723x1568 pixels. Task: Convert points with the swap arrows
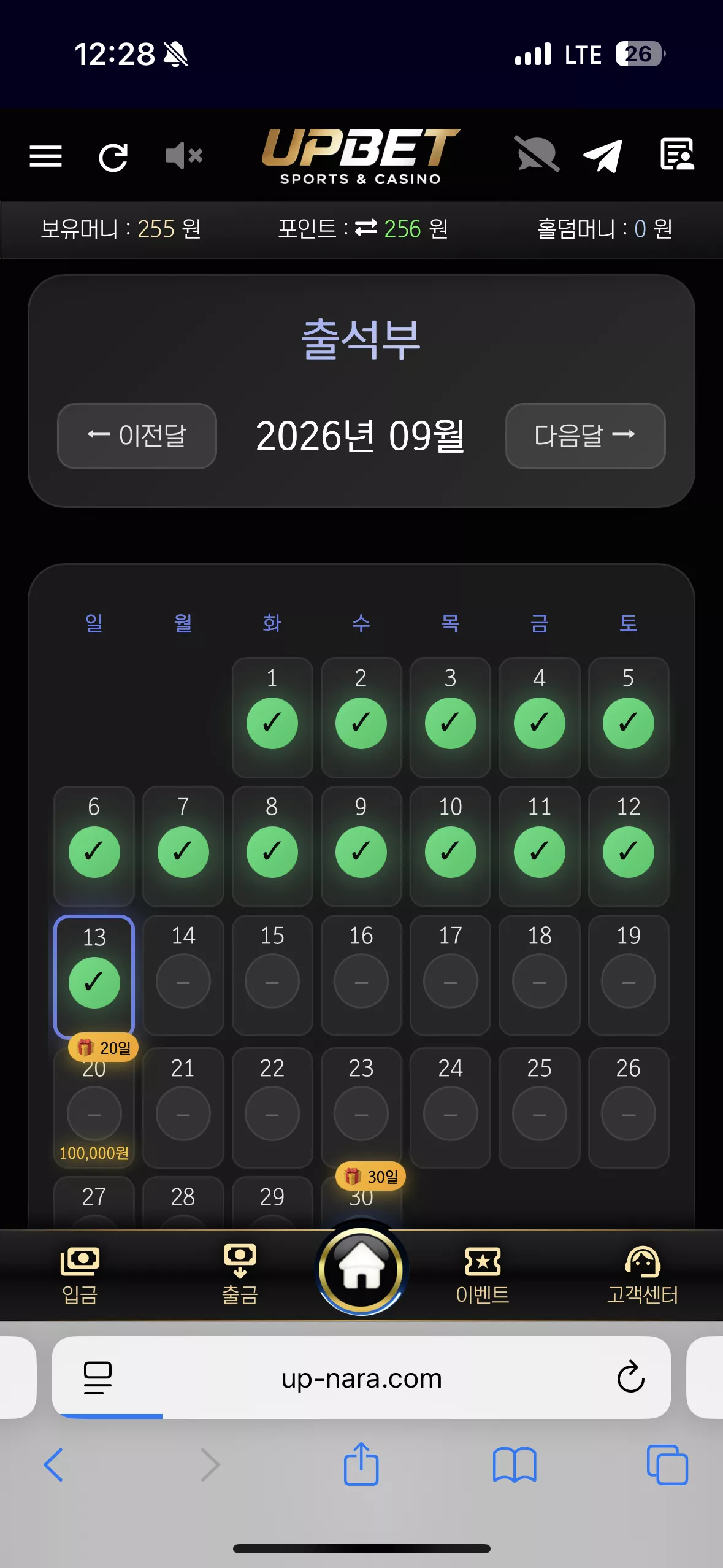point(366,228)
